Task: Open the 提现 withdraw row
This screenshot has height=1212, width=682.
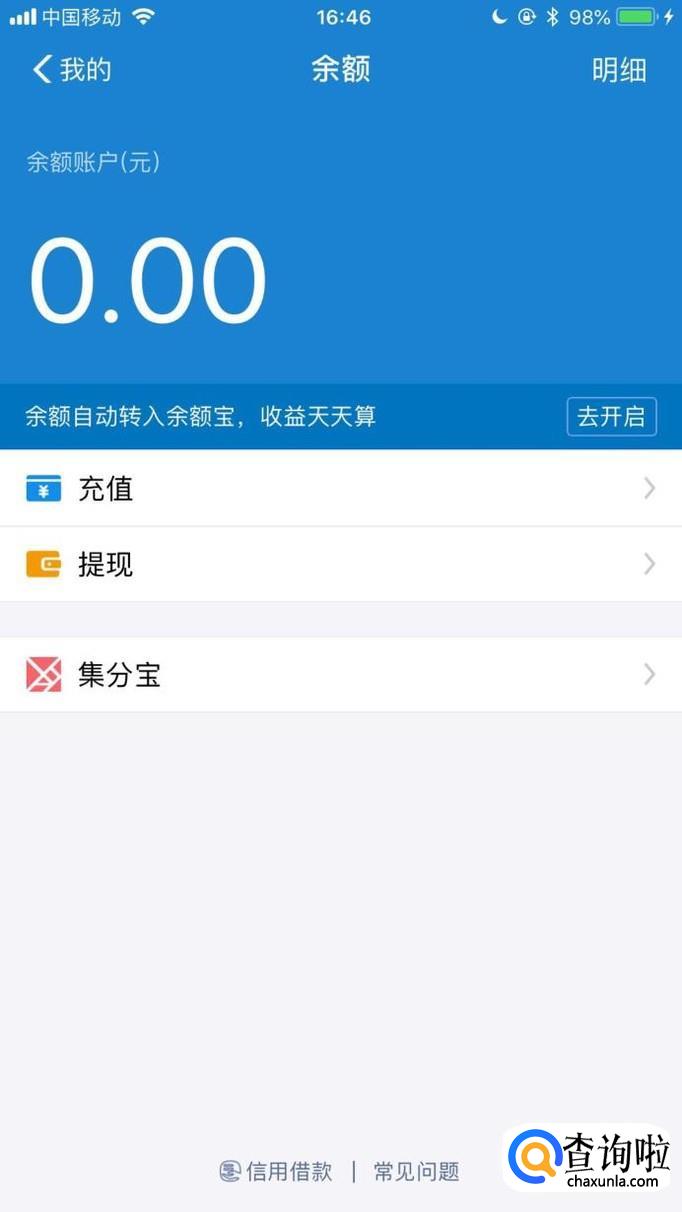Action: [340, 564]
